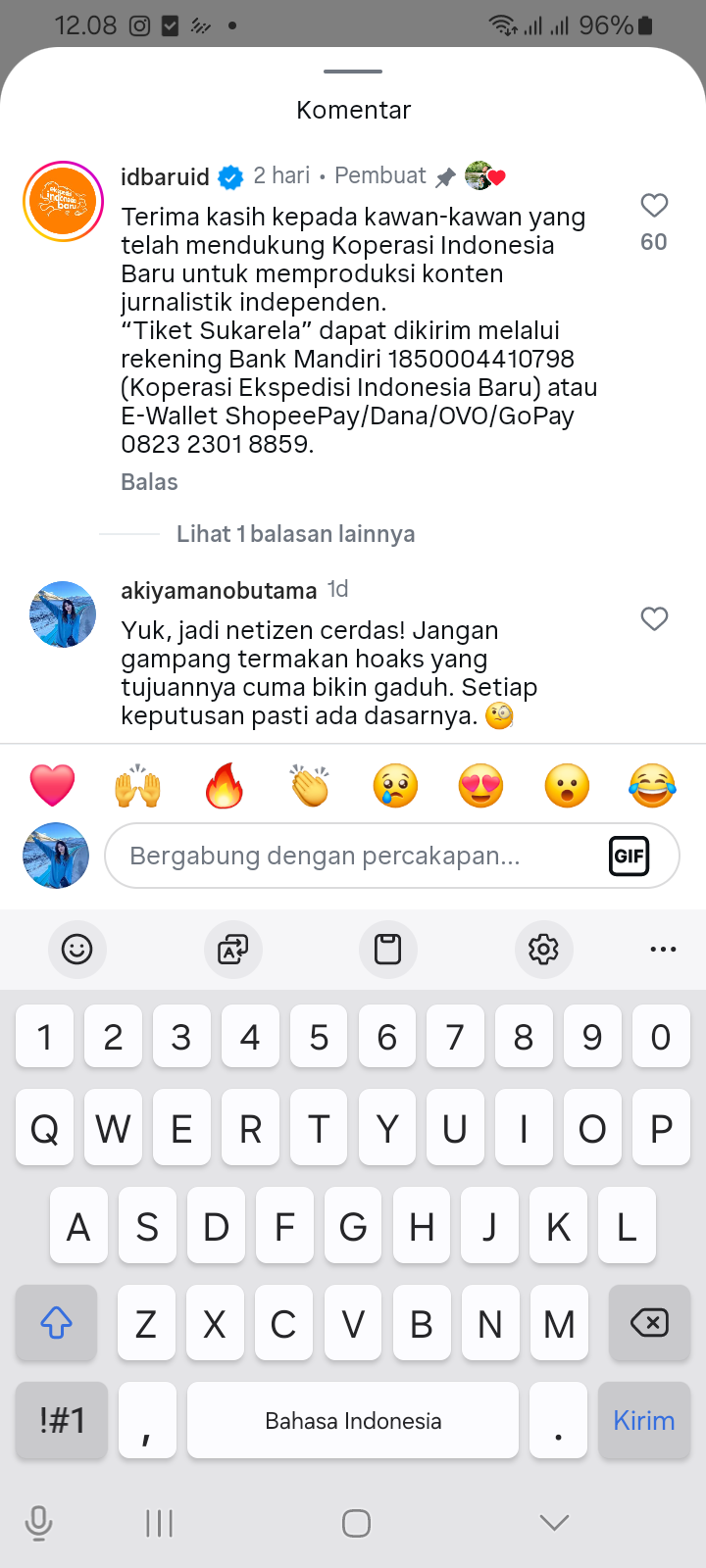Focus the Bergabung dengan percakapan field
The image size is (706, 1568).
353,857
